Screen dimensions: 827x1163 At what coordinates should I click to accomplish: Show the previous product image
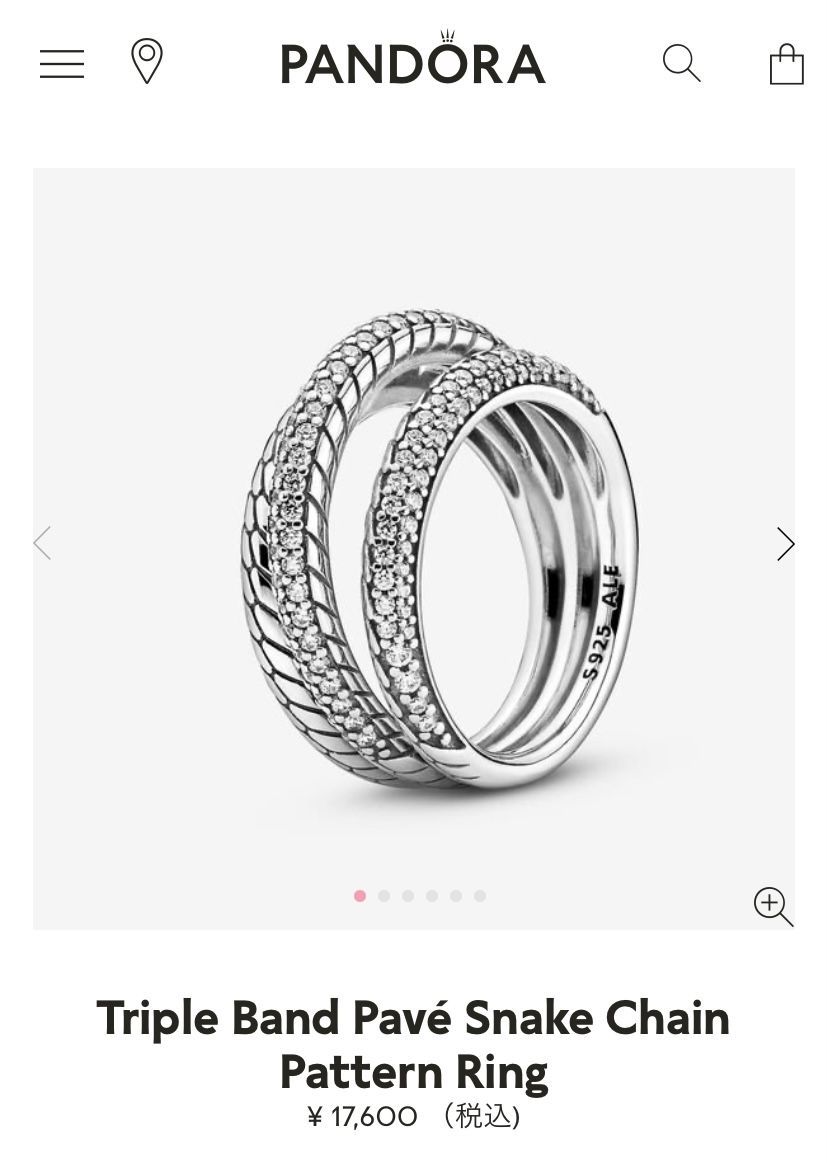coord(42,544)
